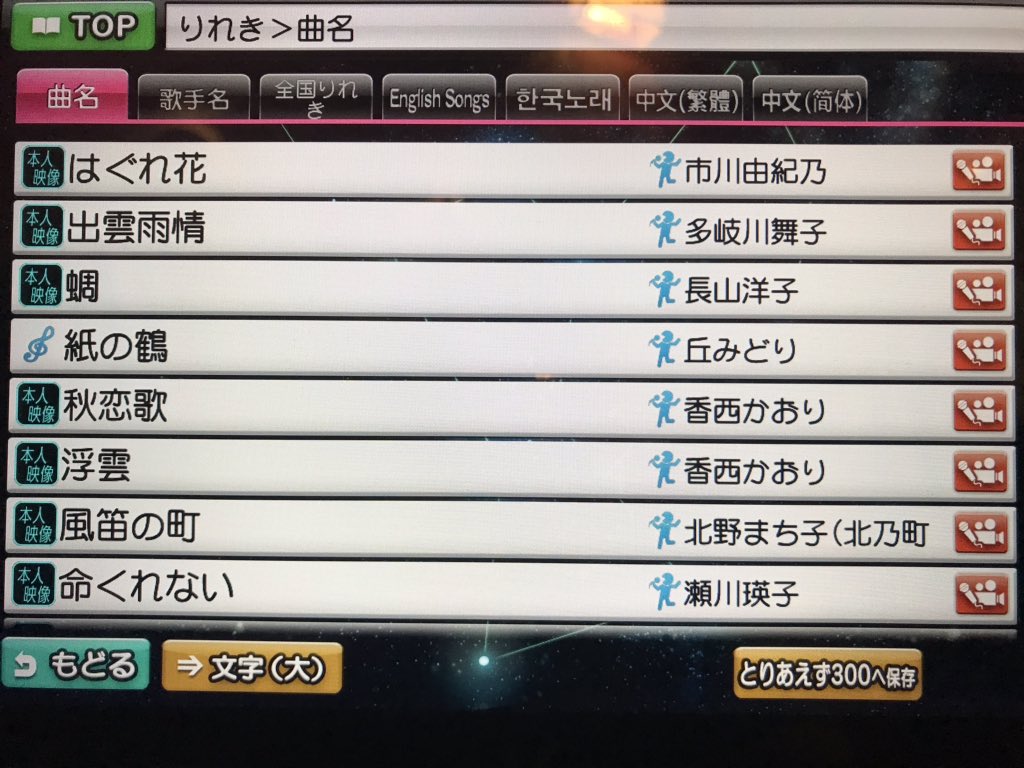Select the 中文(简体) tab
The height and width of the screenshot is (768, 1024).
tap(809, 100)
